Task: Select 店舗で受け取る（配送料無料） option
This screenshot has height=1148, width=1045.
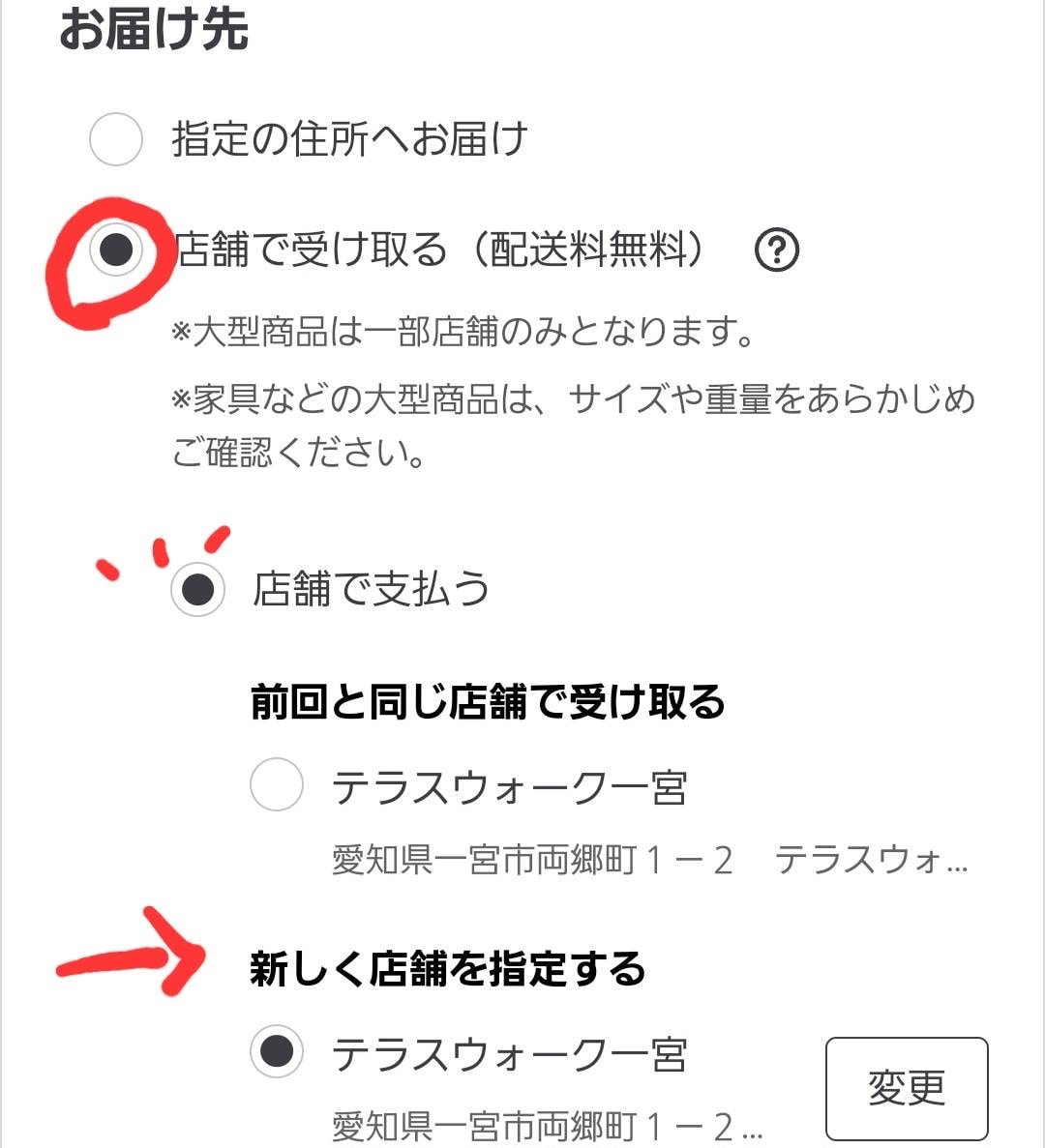Action: [x=116, y=250]
